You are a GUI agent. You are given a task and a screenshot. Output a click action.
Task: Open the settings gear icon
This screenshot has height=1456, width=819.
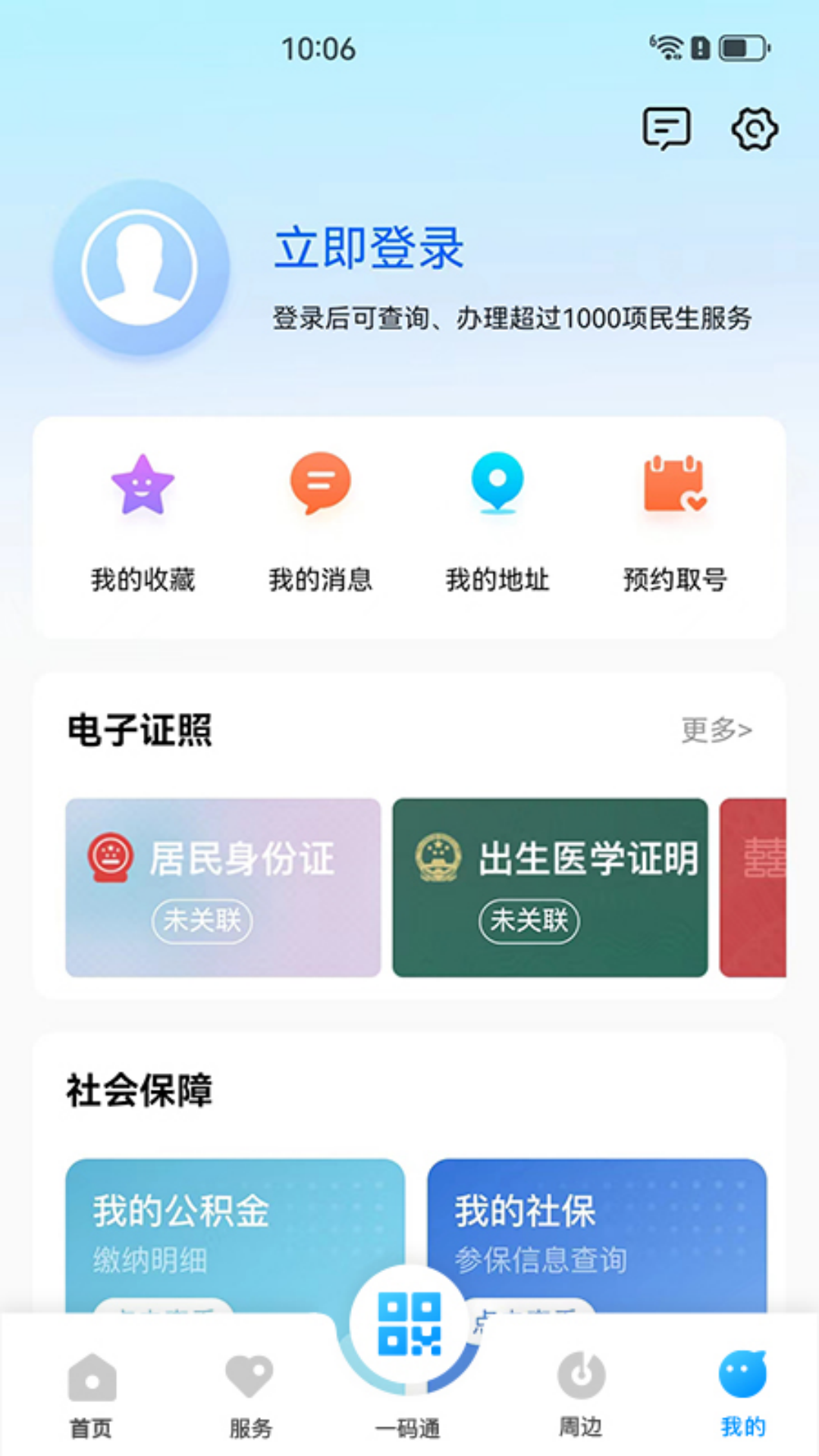click(x=755, y=128)
